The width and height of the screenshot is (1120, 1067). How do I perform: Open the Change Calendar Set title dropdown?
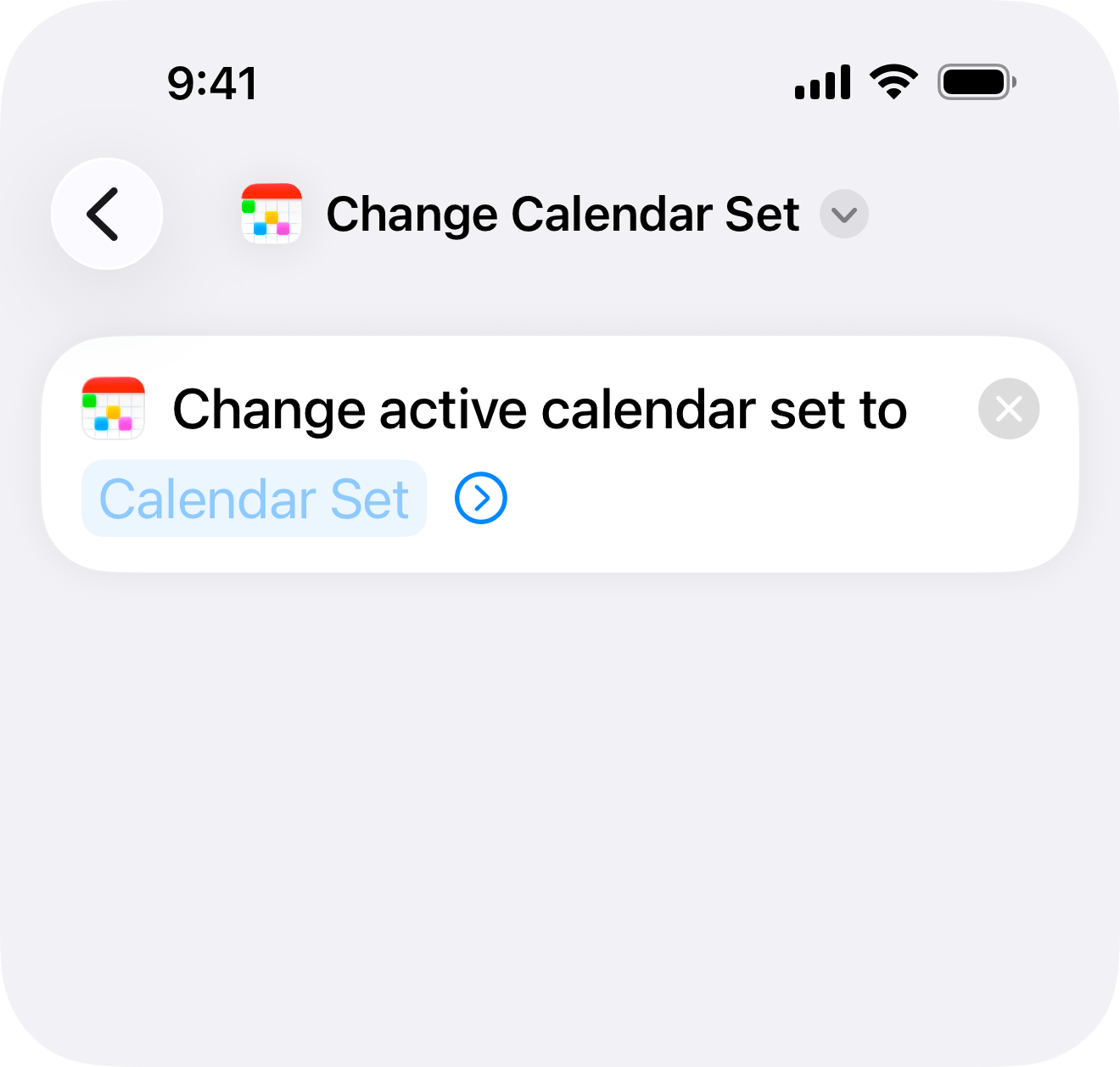(843, 215)
